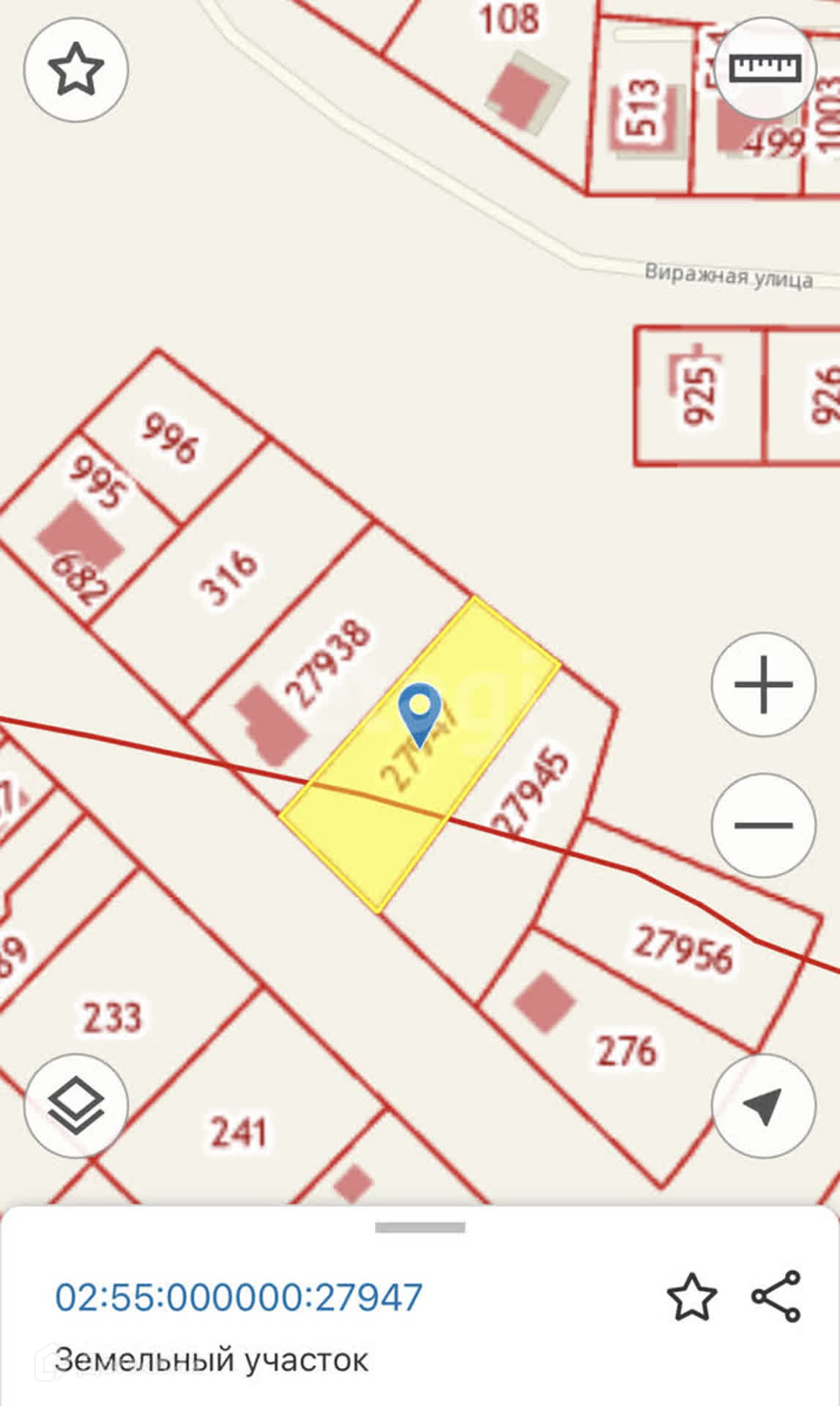Expand the bottom sheet handle

[x=420, y=1228]
